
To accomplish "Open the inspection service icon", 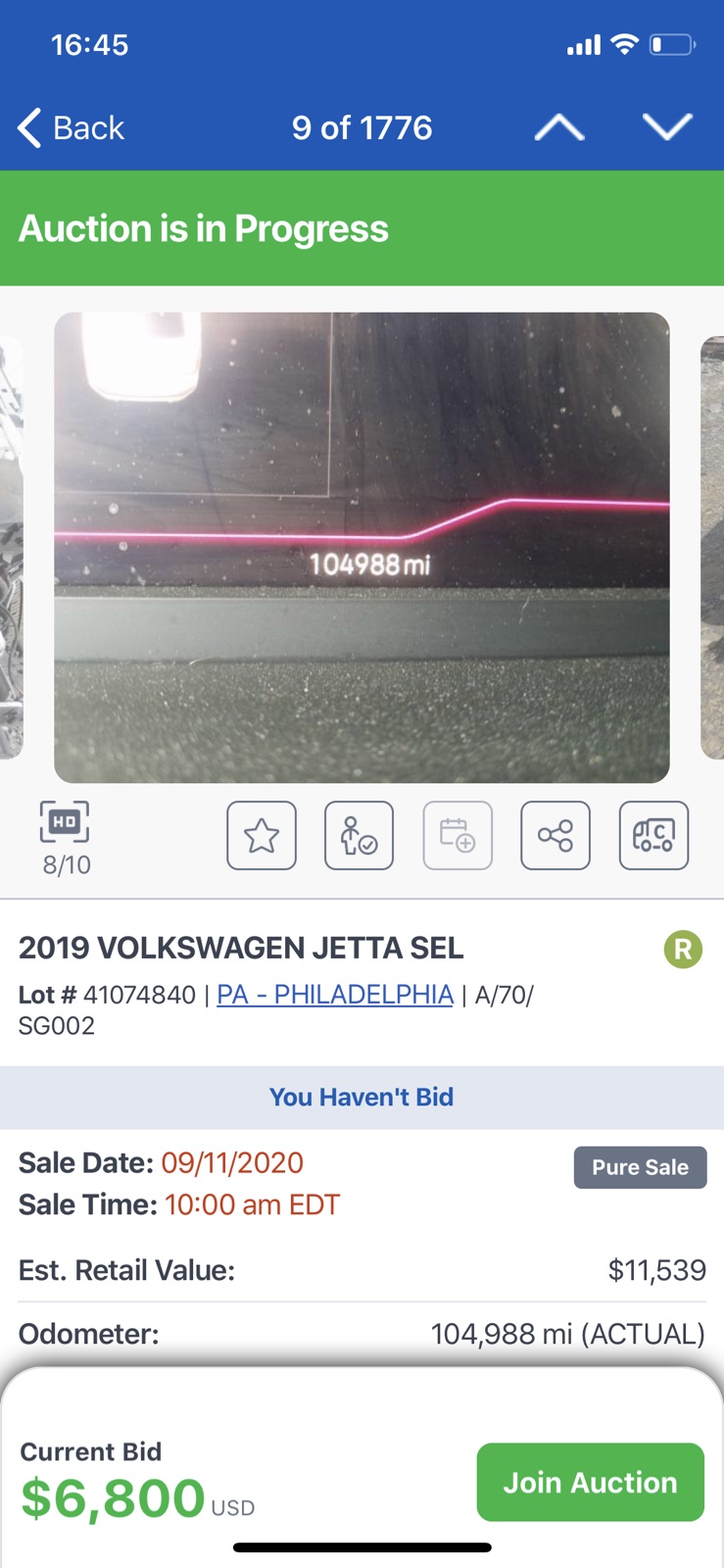I will 359,836.
